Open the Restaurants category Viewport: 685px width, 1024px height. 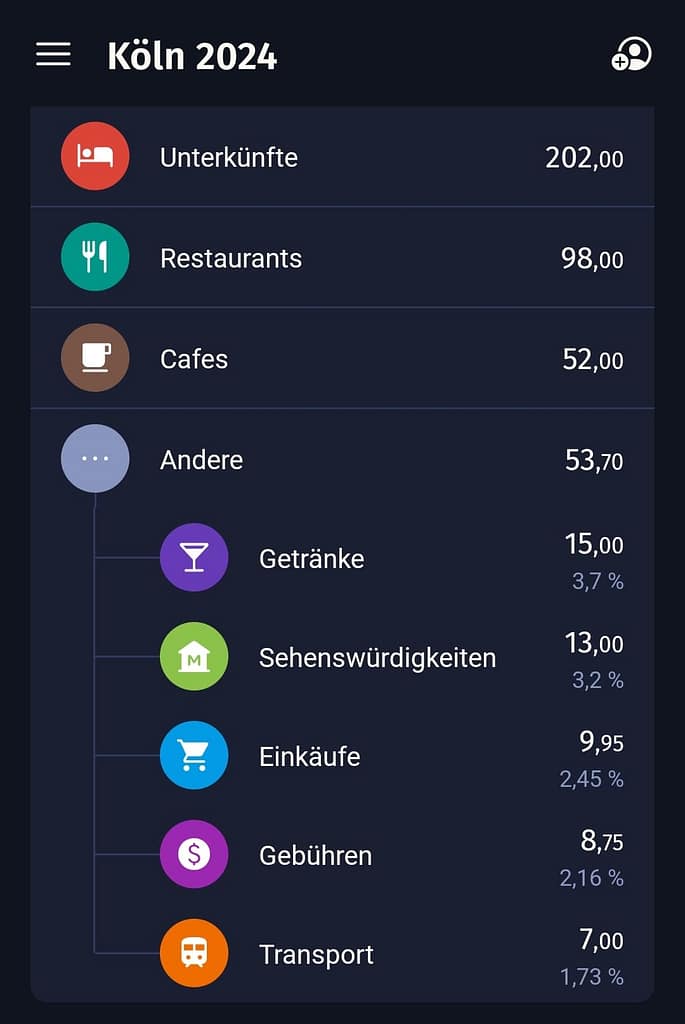pos(342,258)
